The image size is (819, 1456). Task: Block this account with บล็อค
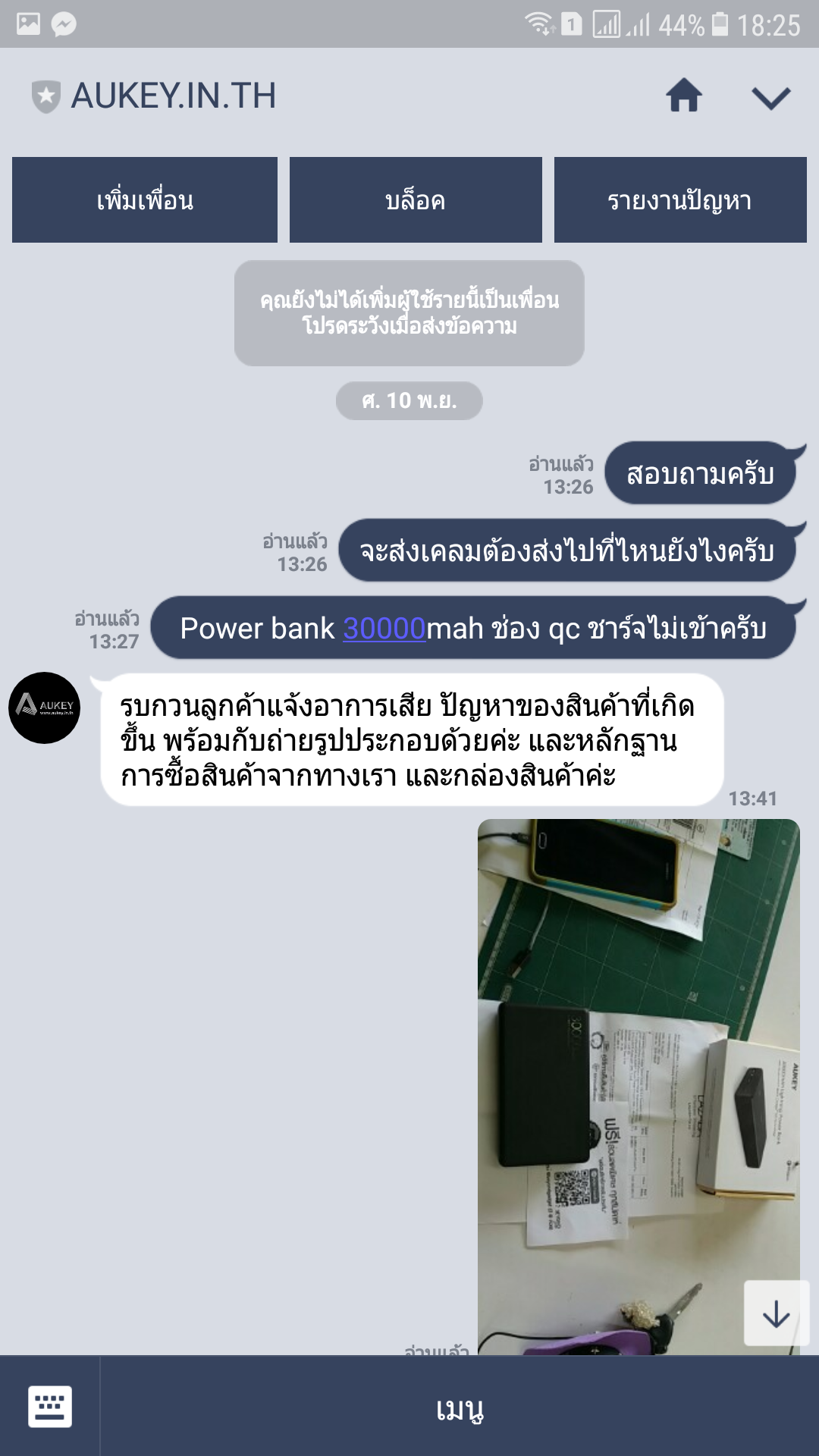click(416, 200)
